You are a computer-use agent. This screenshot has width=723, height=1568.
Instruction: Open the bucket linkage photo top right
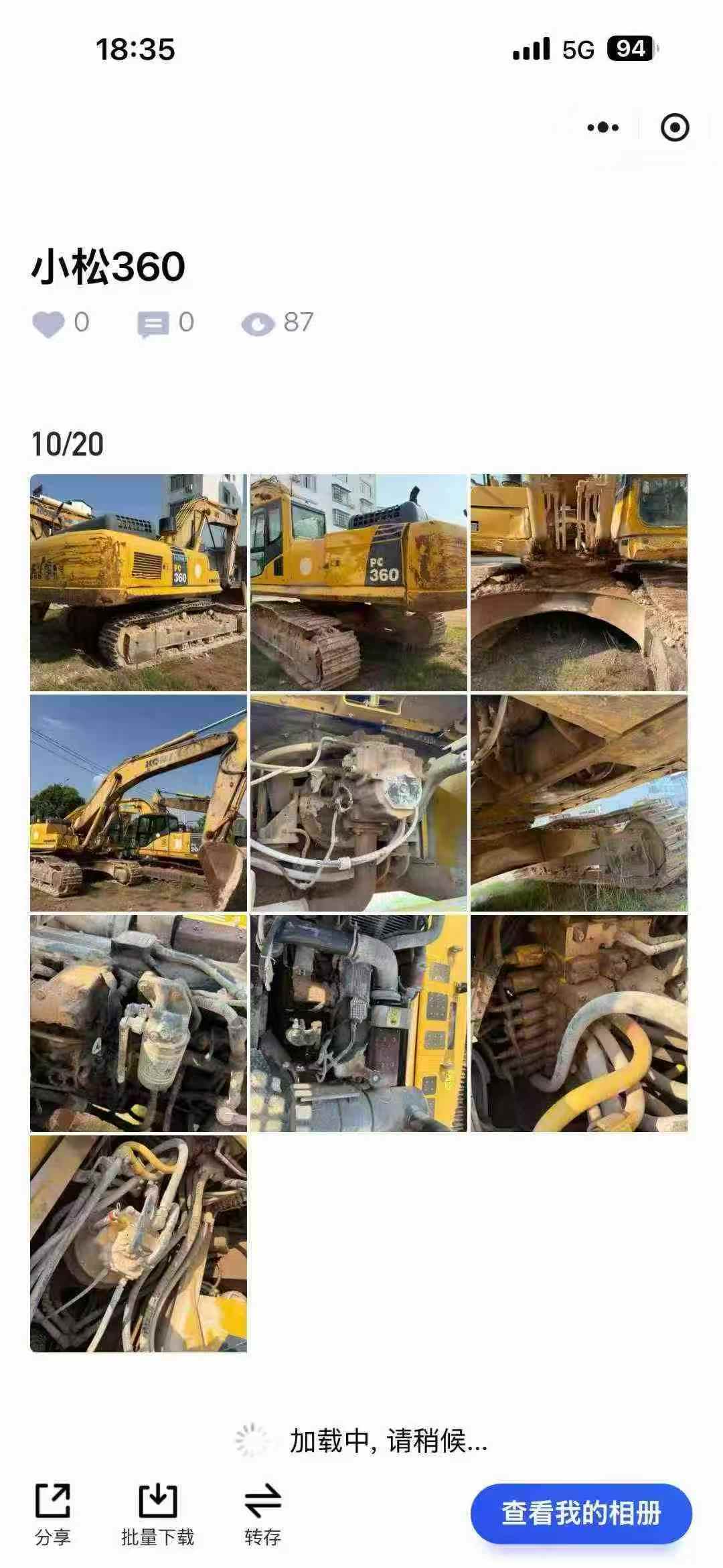coord(580,580)
